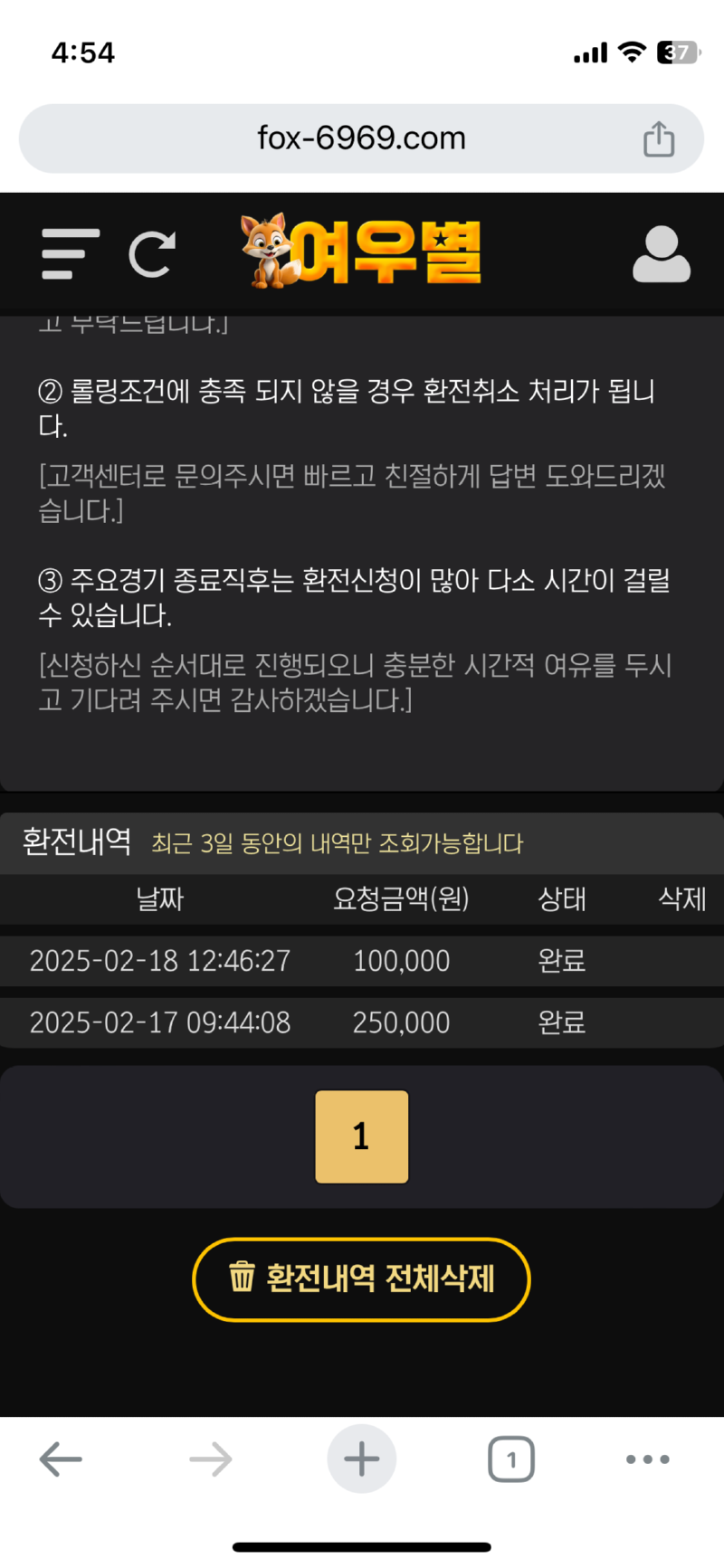Tap the refresh icon in the site header
Screen dimensions: 724x1568
tap(151, 254)
